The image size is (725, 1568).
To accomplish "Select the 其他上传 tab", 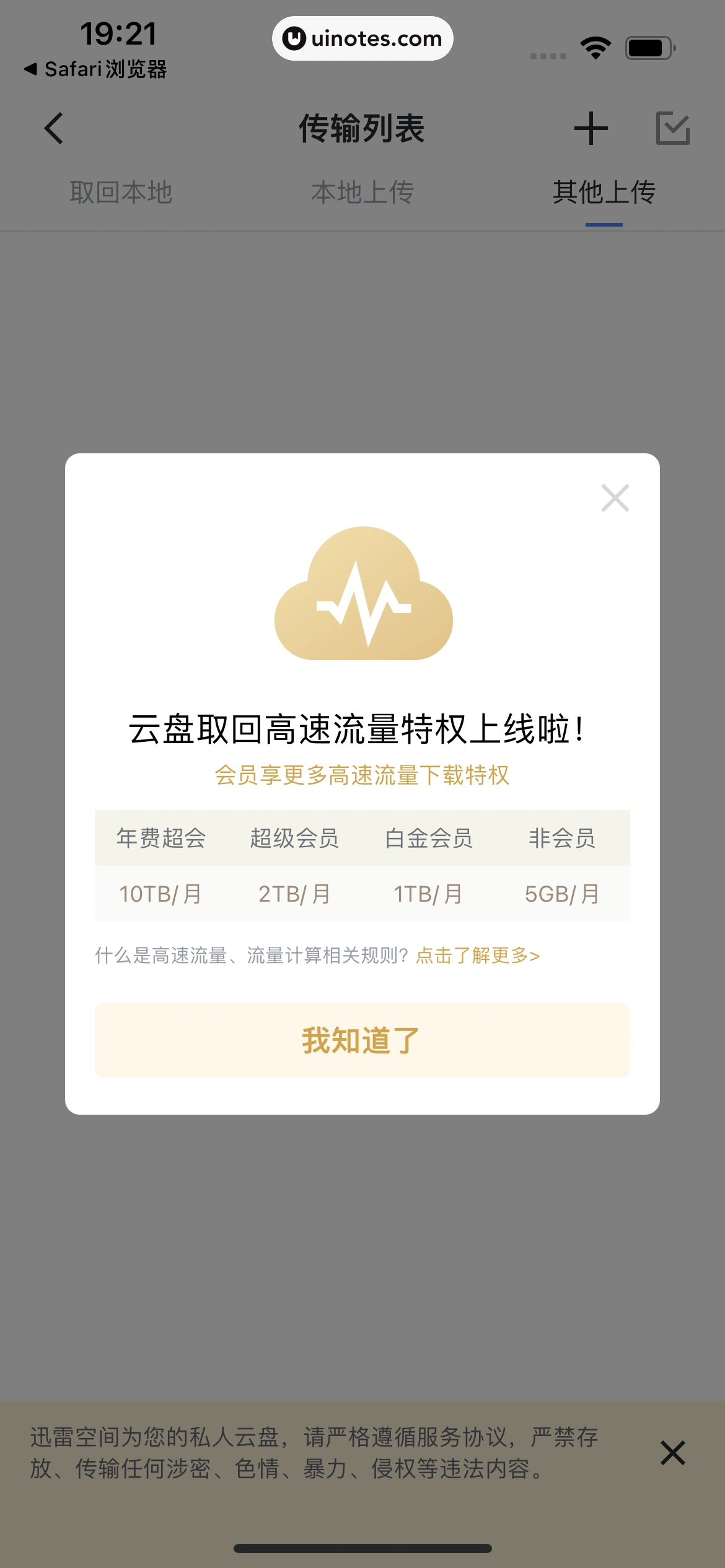I will click(x=604, y=193).
